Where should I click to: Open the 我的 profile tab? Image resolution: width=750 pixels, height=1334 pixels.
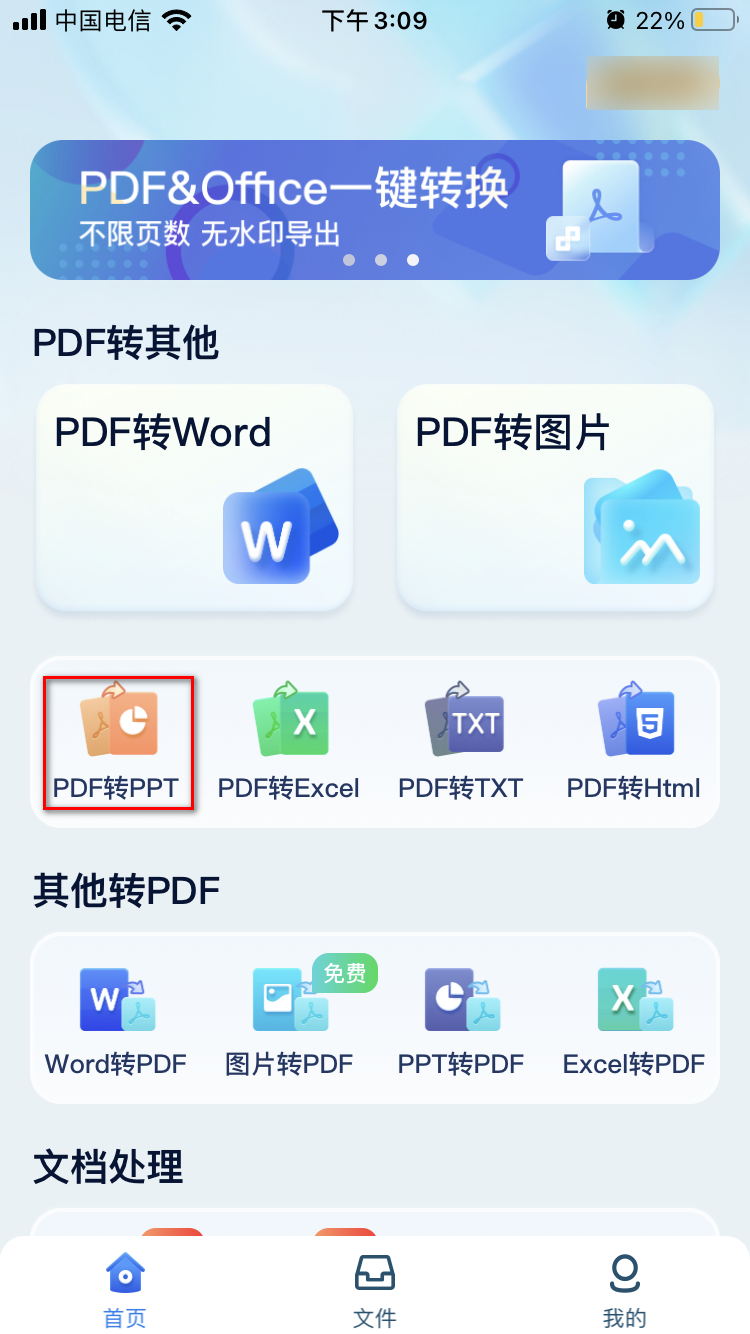pos(623,1290)
